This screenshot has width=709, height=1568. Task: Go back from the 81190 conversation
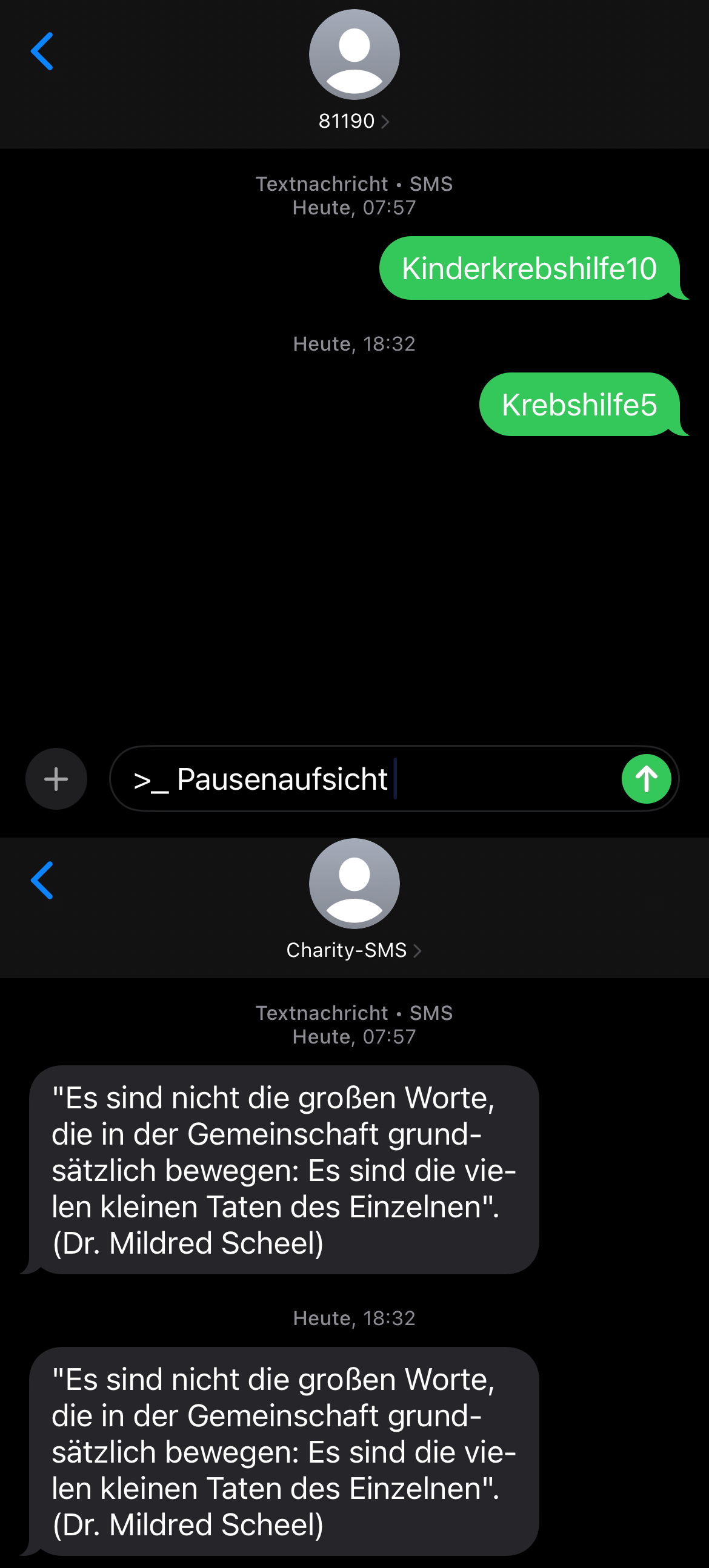42,51
